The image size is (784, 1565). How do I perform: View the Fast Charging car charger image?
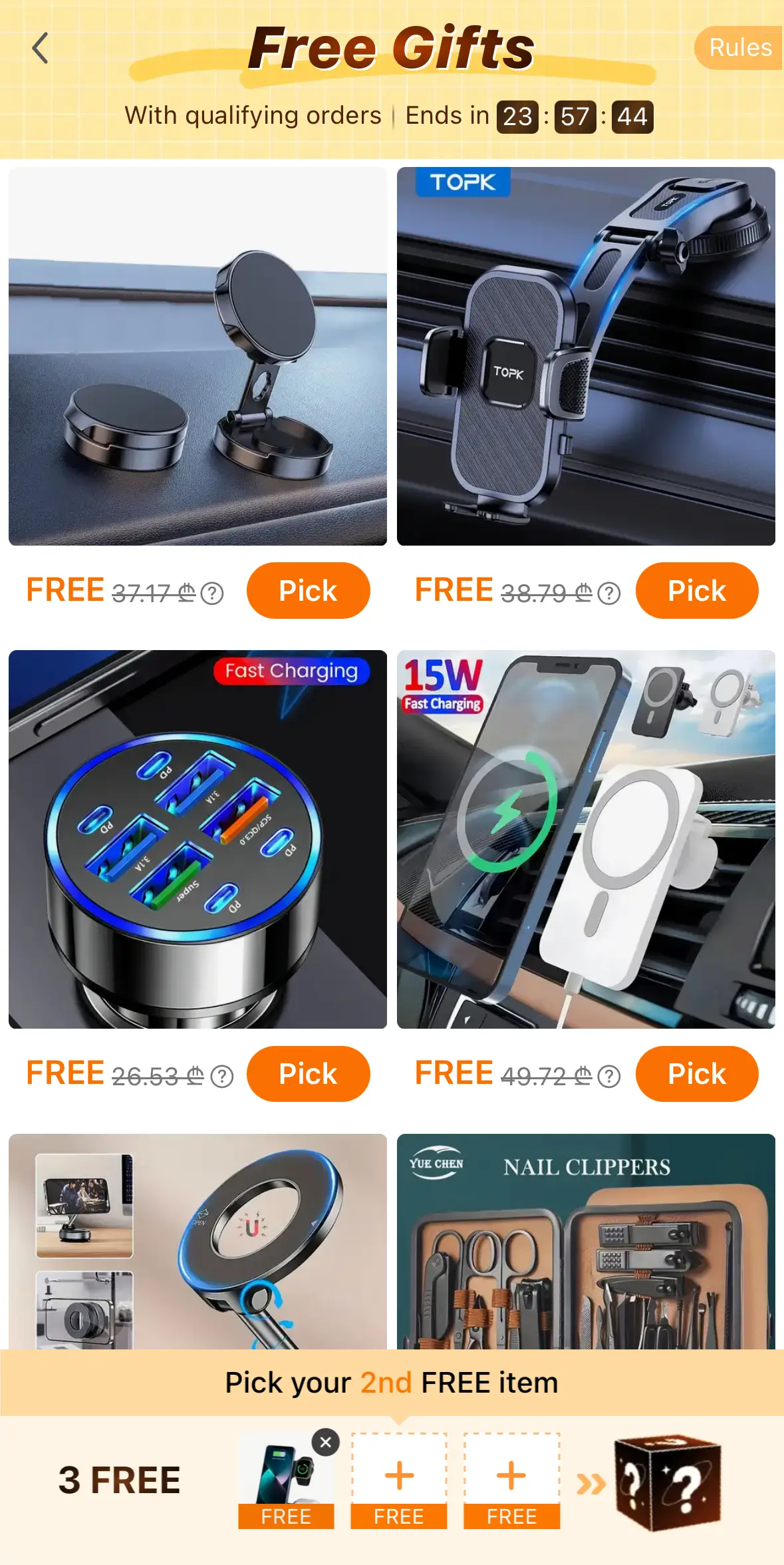(197, 840)
